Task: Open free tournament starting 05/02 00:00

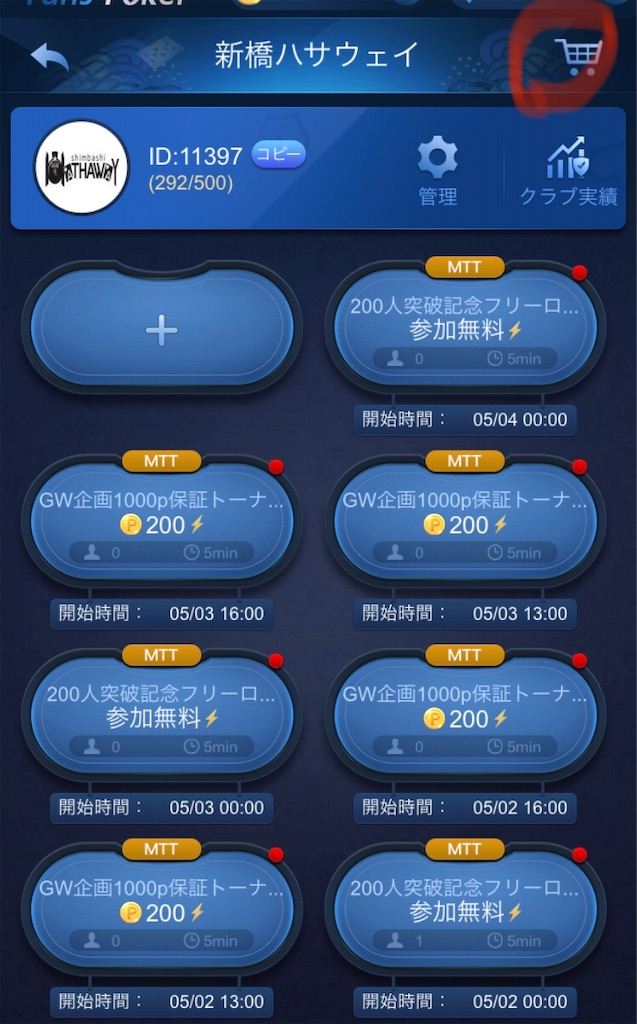Action: coord(465,912)
